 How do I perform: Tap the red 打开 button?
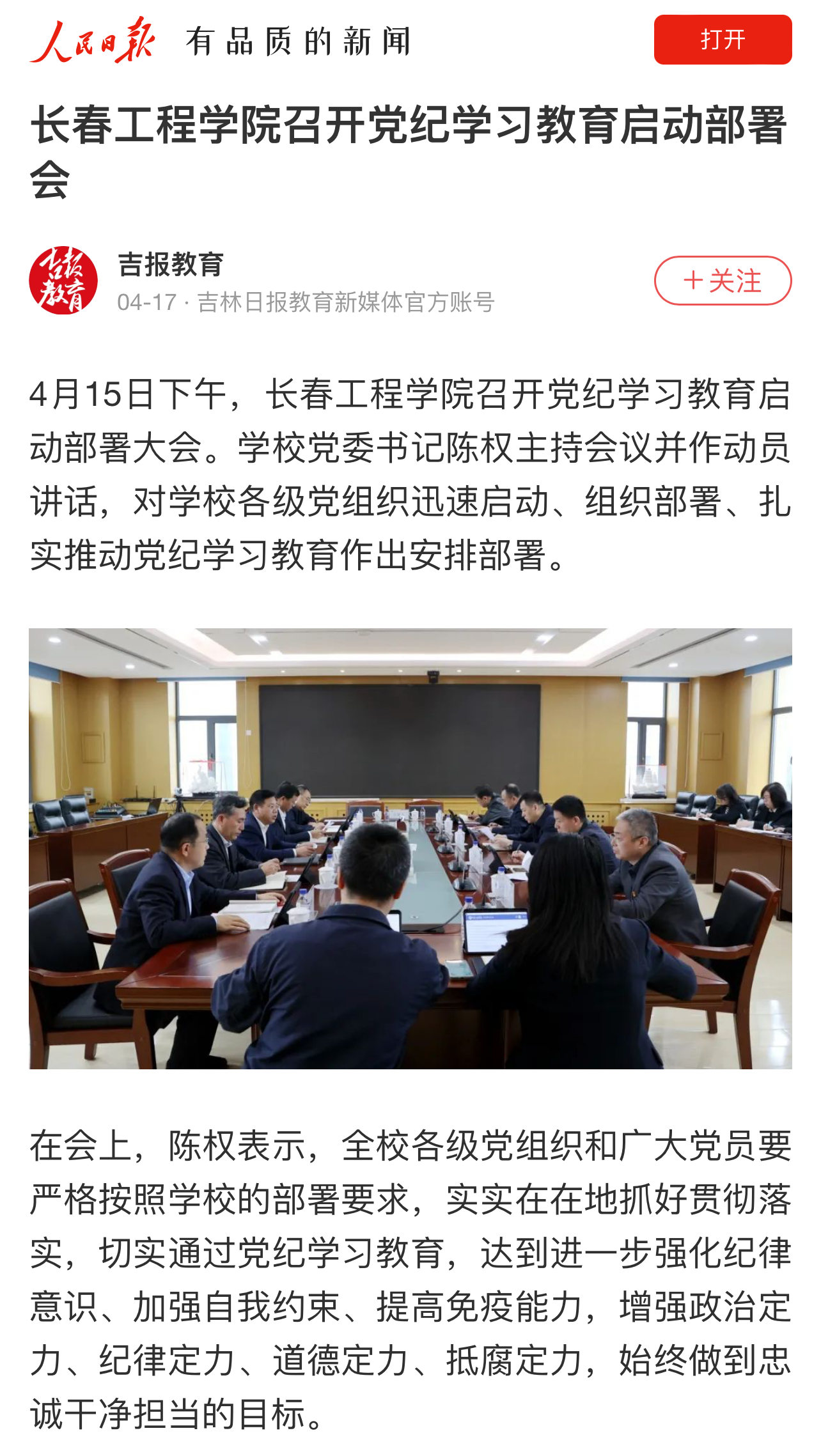pos(723,40)
